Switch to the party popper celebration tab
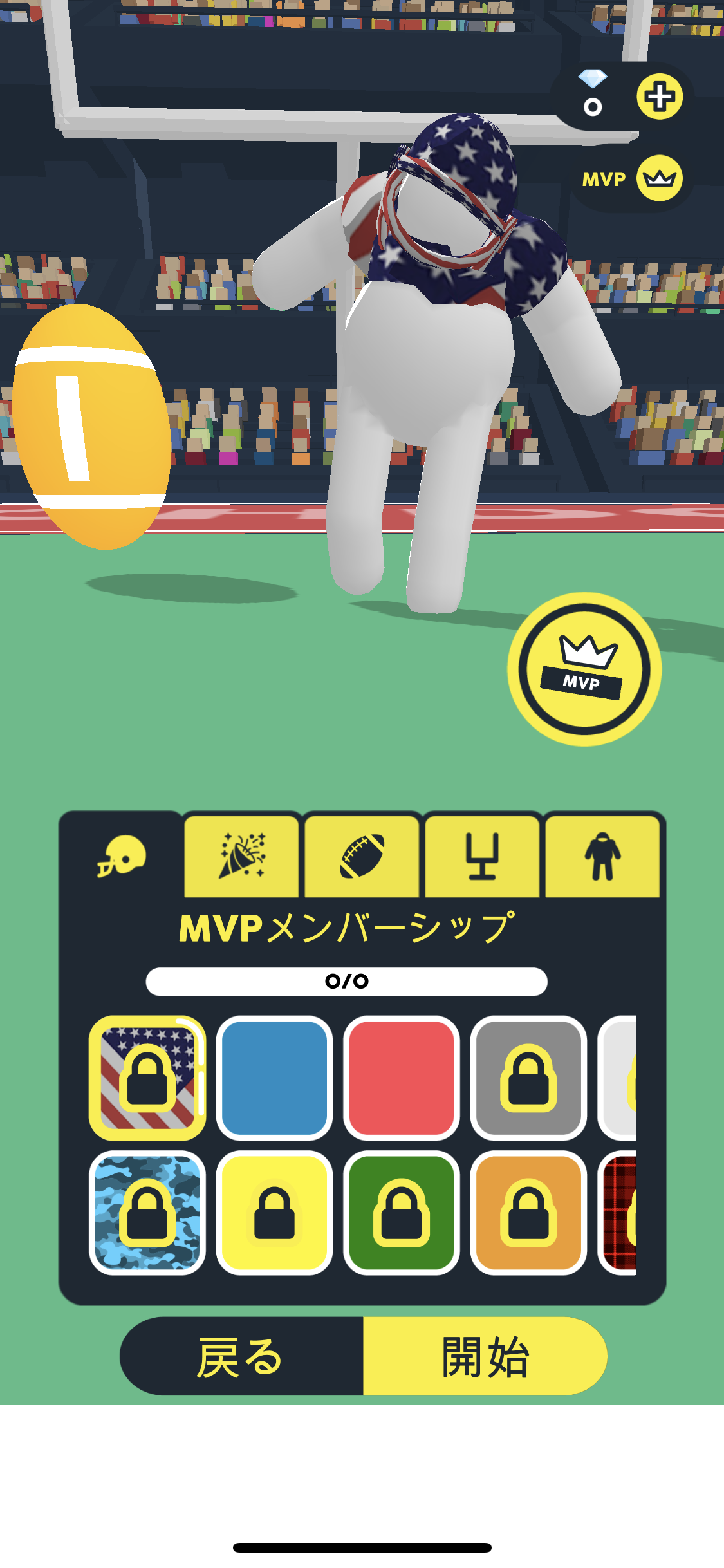This screenshot has width=724, height=1568. click(x=241, y=856)
